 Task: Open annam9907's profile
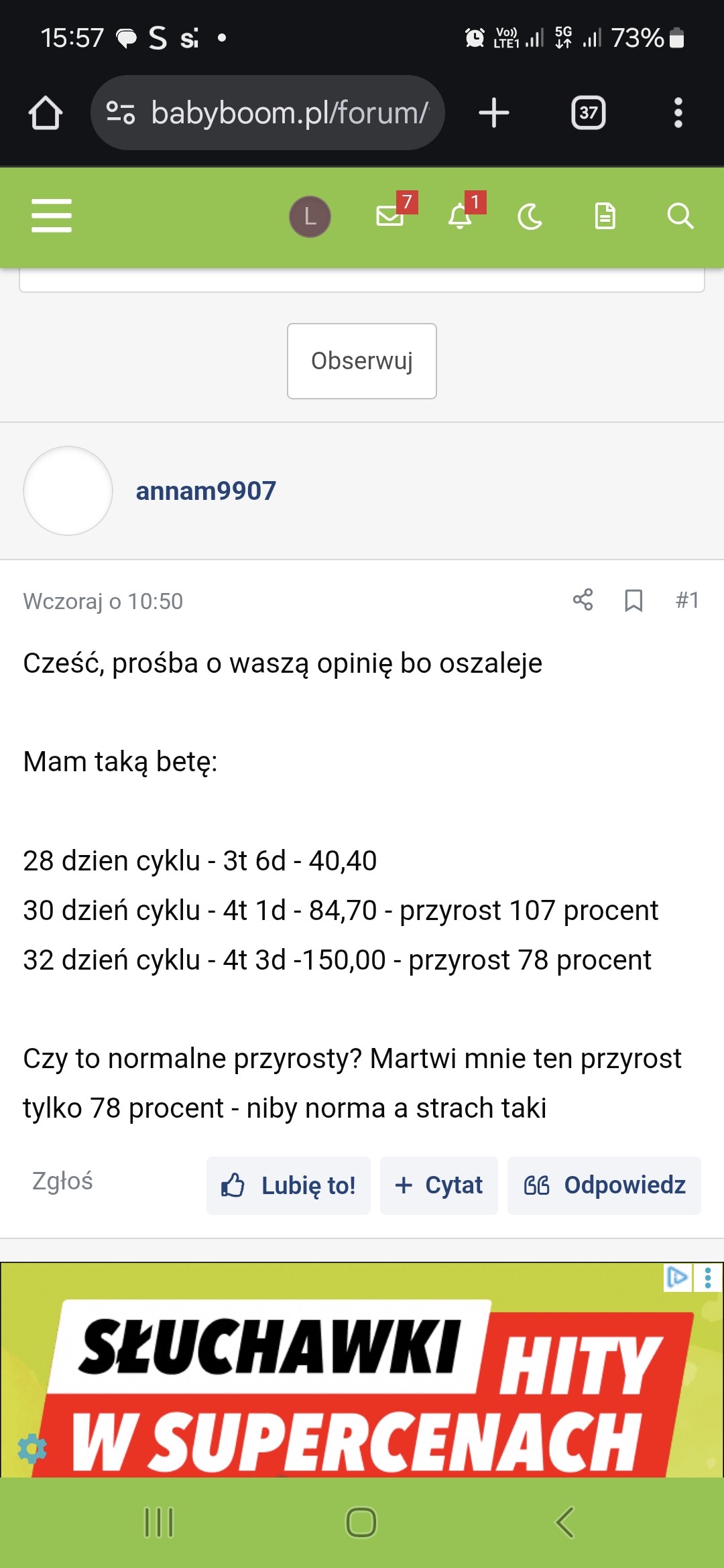(x=206, y=491)
